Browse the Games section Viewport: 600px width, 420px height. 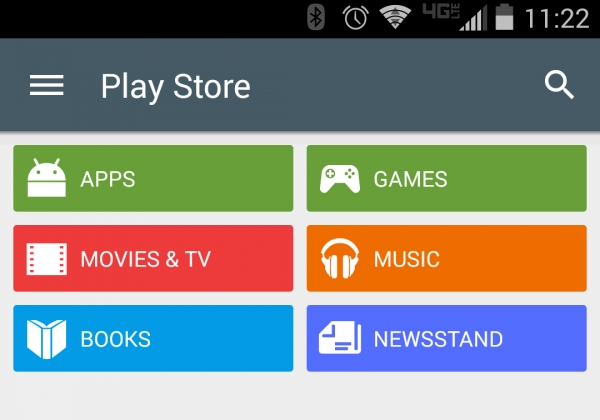[x=446, y=179]
